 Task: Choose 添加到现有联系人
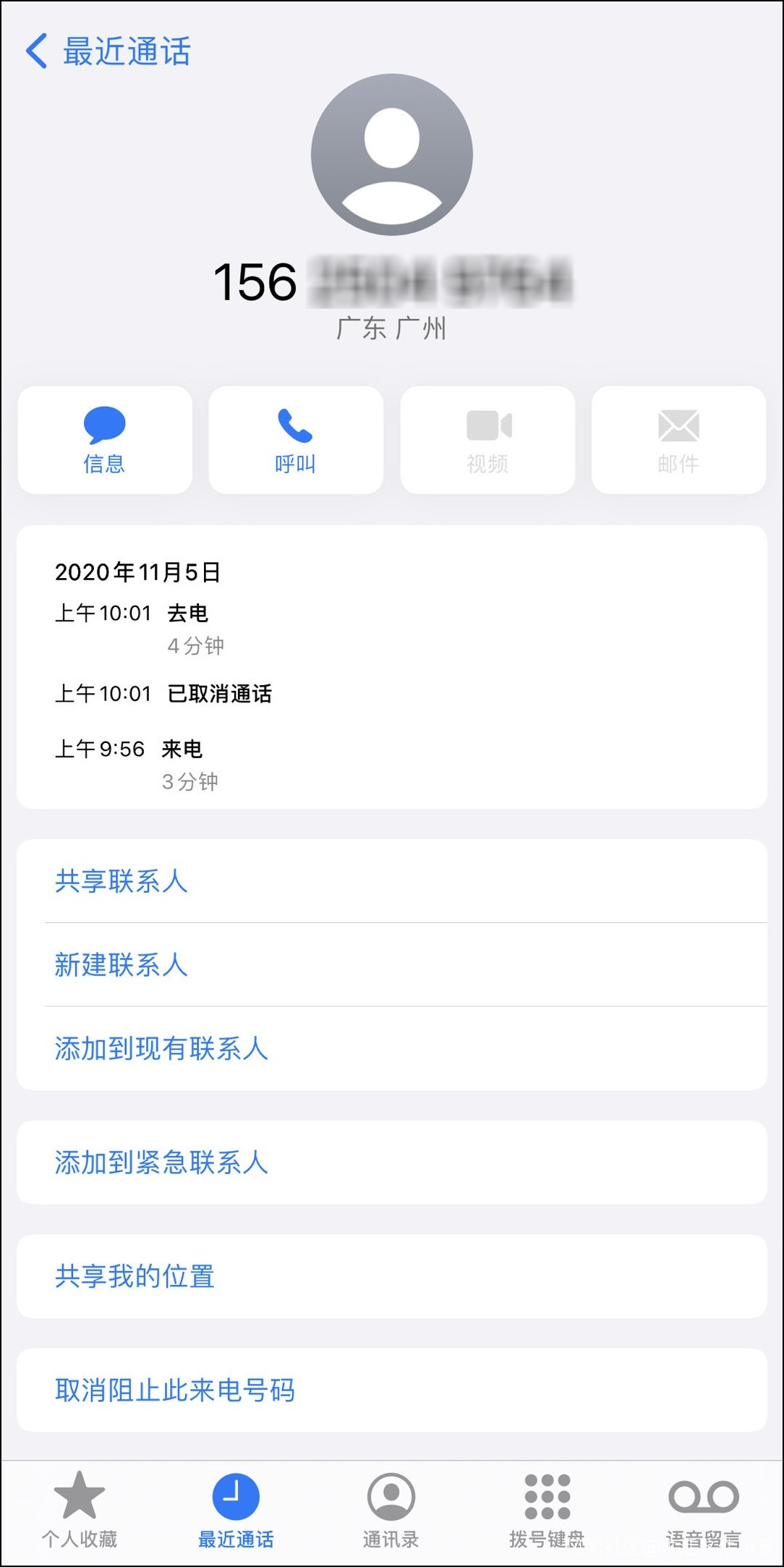(161, 1048)
